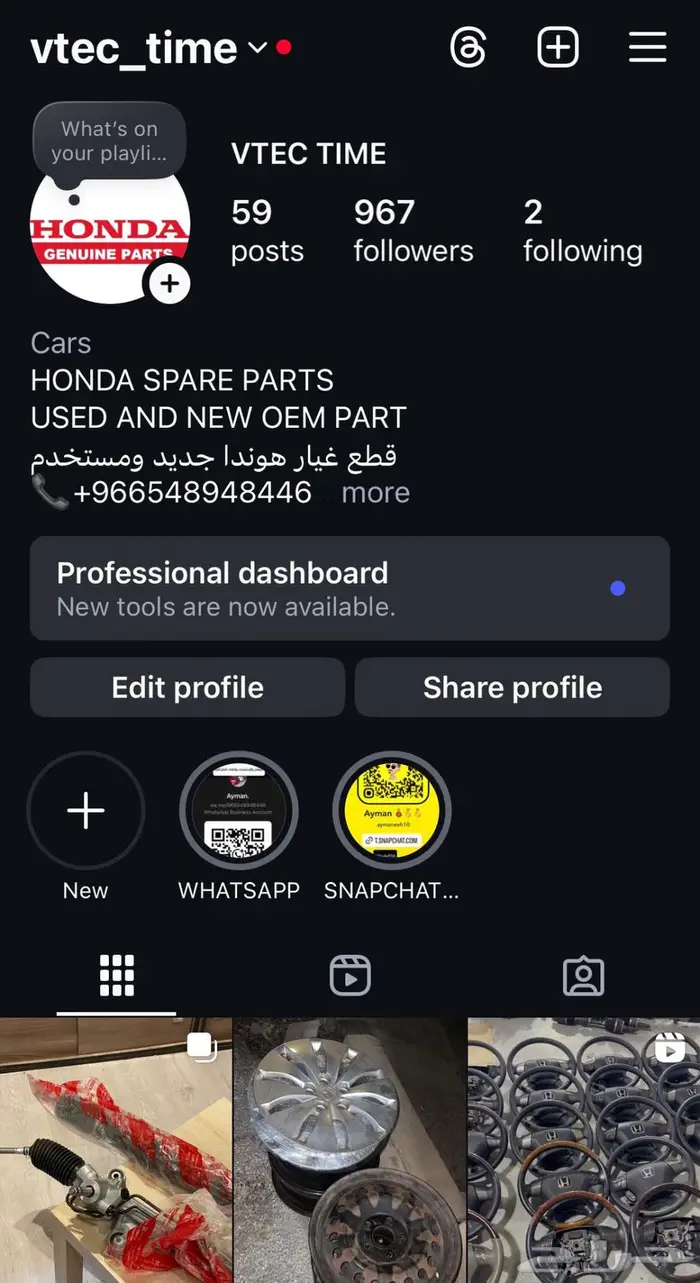This screenshot has width=700, height=1283.
Task: Open the SNAPCHAT highlight
Action: pyautogui.click(x=392, y=811)
